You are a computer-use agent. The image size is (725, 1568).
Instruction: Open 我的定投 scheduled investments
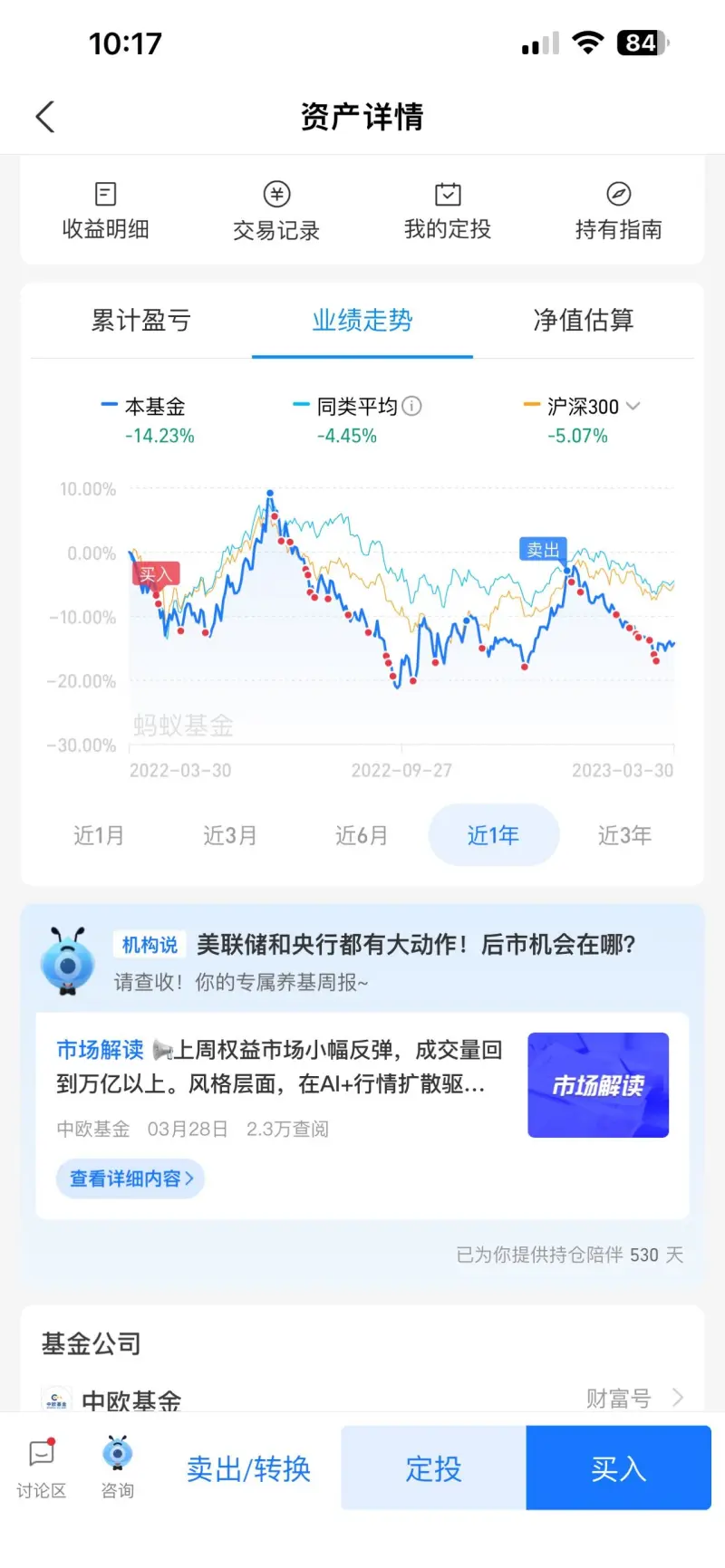click(x=448, y=212)
